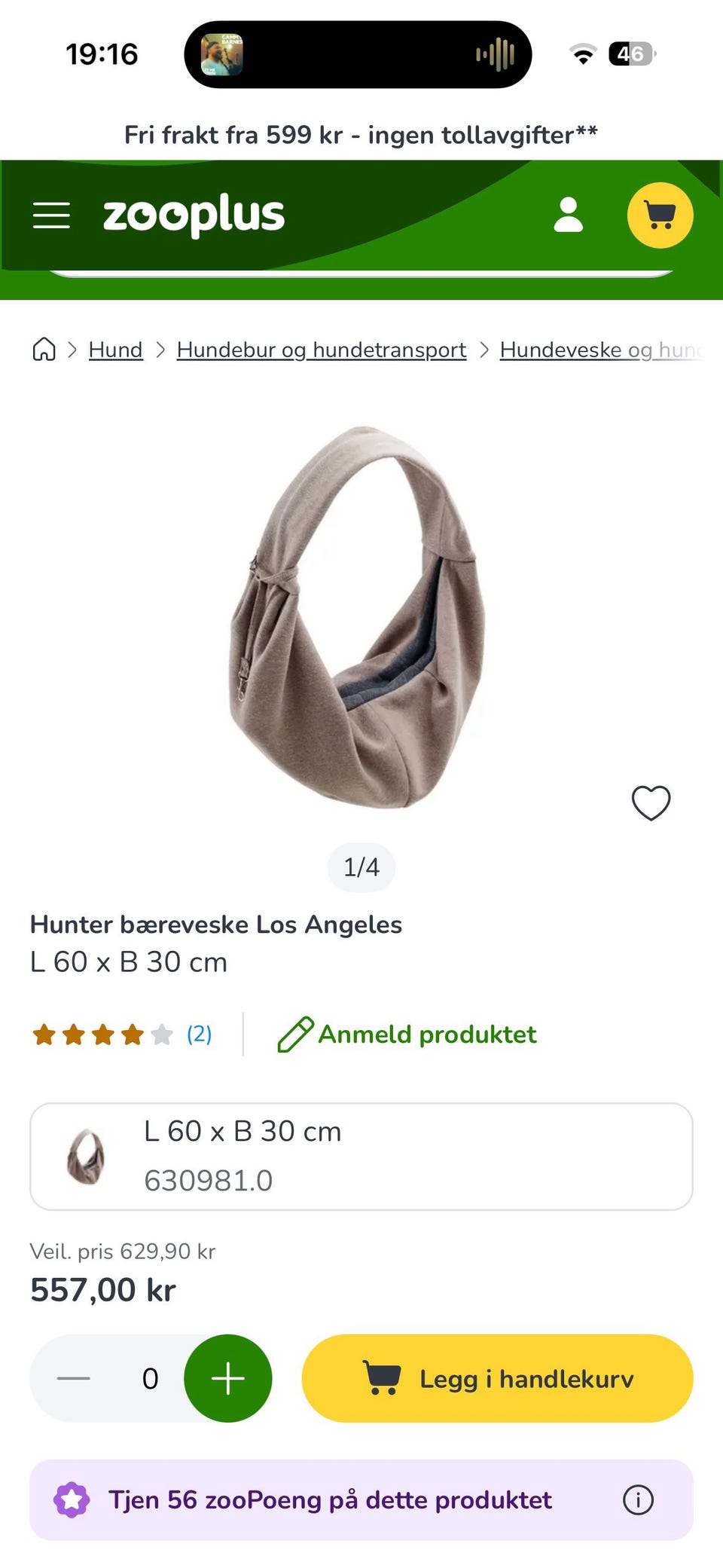Tap Anmeld produktet to write review

(x=407, y=1035)
